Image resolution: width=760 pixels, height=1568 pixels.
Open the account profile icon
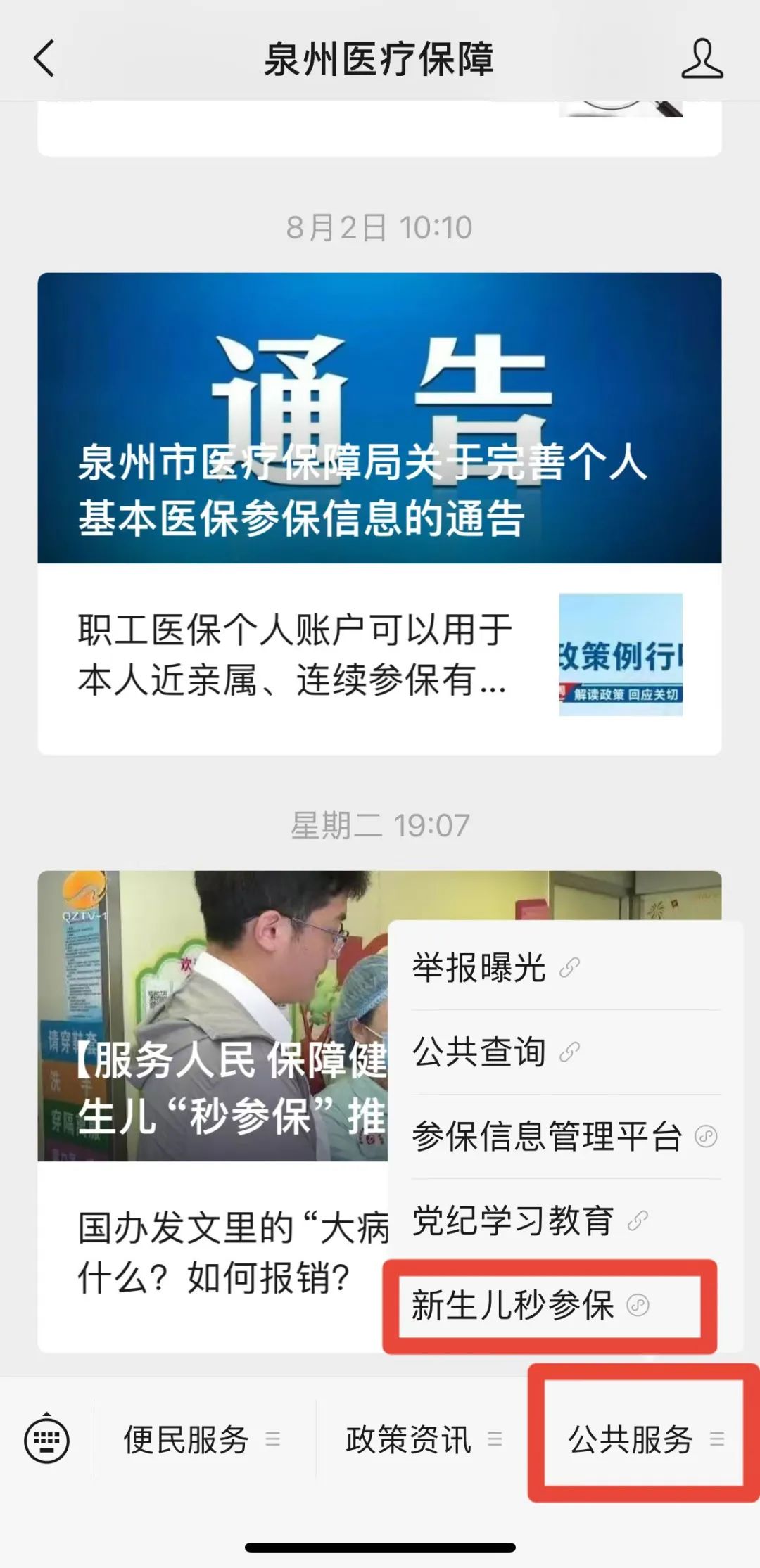point(702,58)
